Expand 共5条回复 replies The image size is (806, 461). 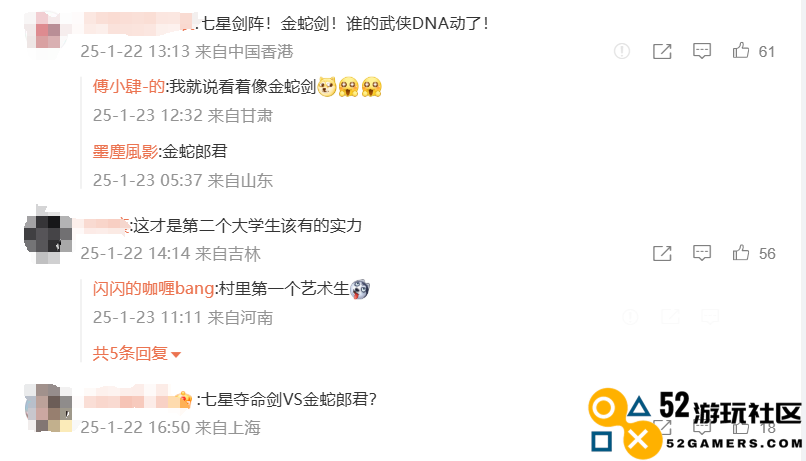[x=137, y=353]
